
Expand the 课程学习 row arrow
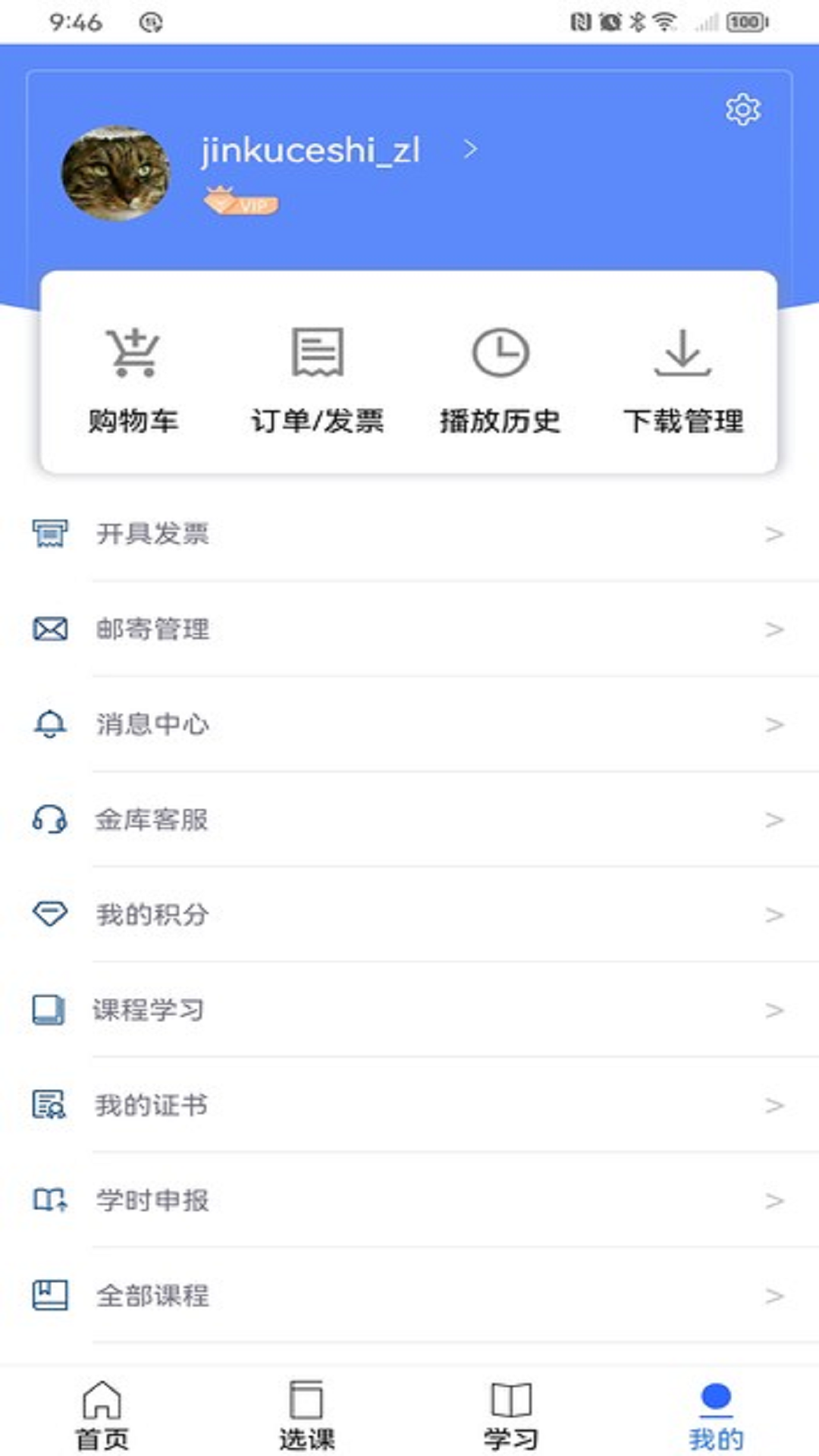(x=773, y=1010)
